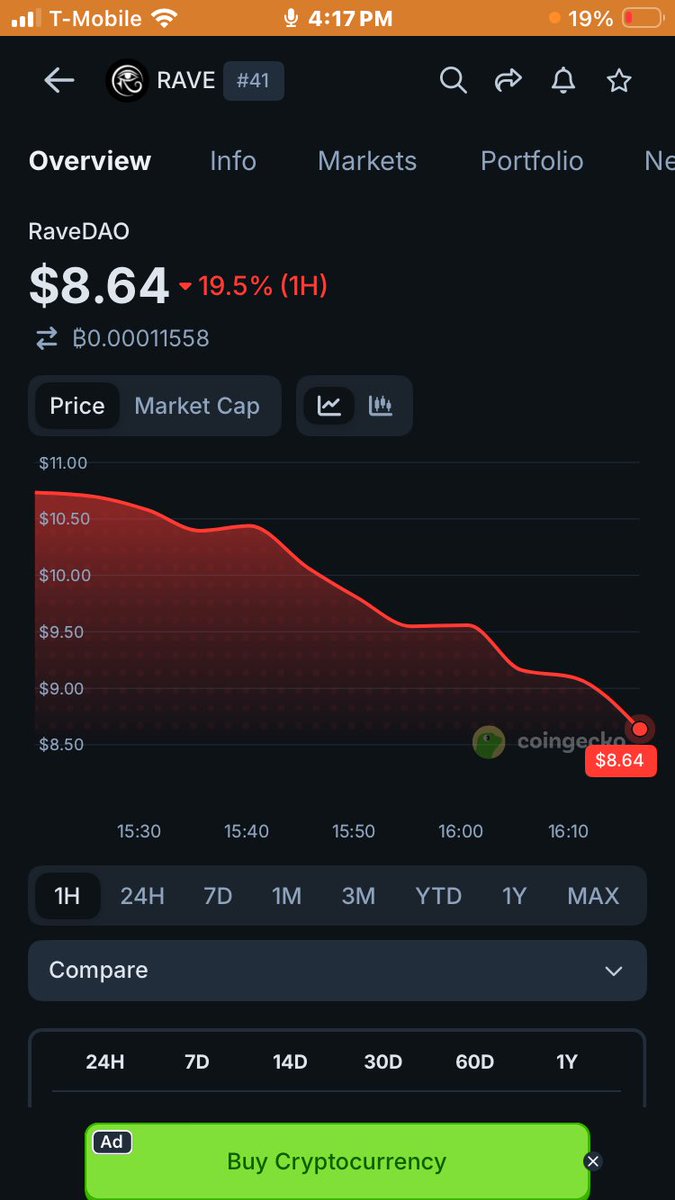Choose the 3M chart range
Image resolution: width=675 pixels, height=1200 pixels.
358,896
